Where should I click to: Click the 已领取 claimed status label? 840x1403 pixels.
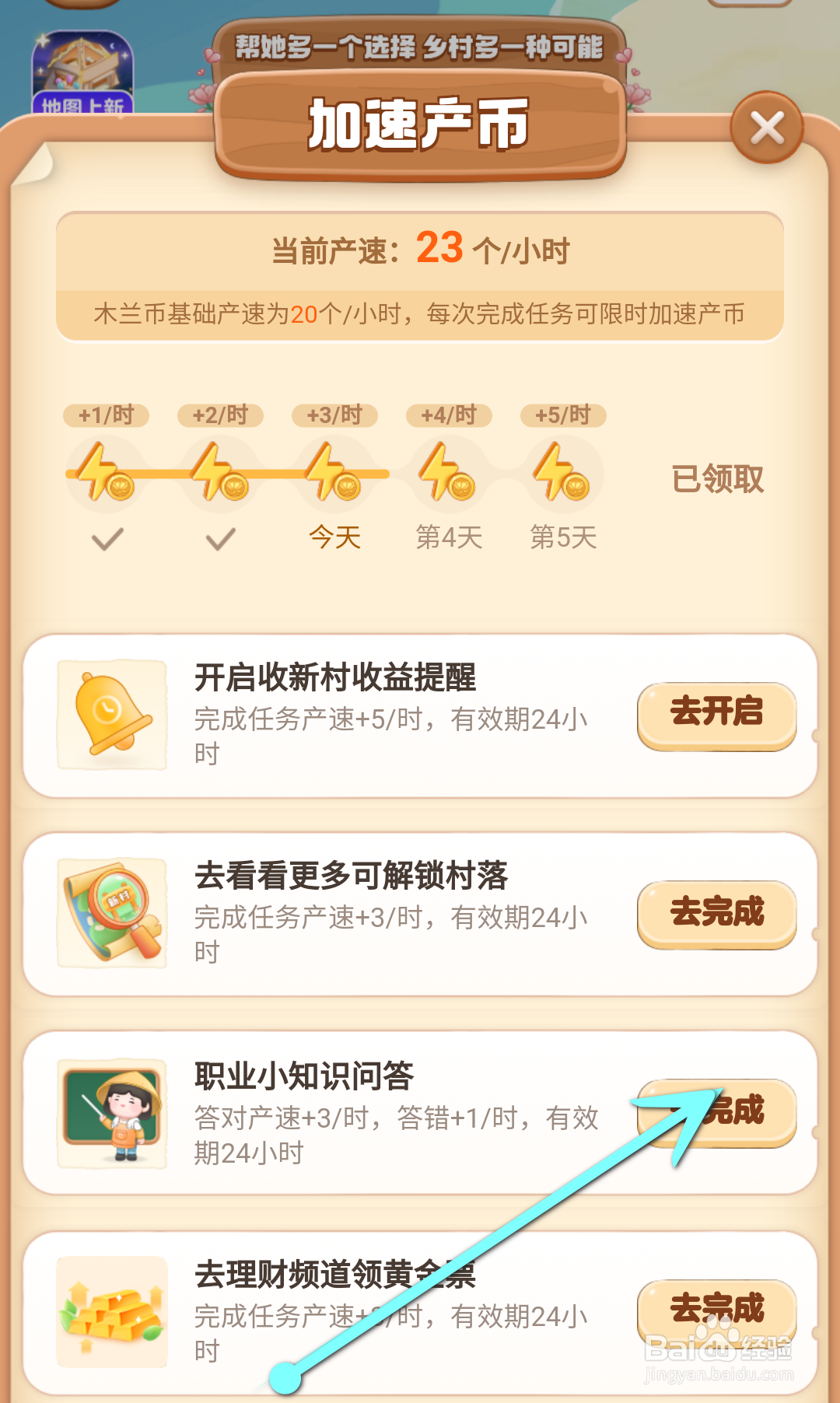(x=718, y=478)
